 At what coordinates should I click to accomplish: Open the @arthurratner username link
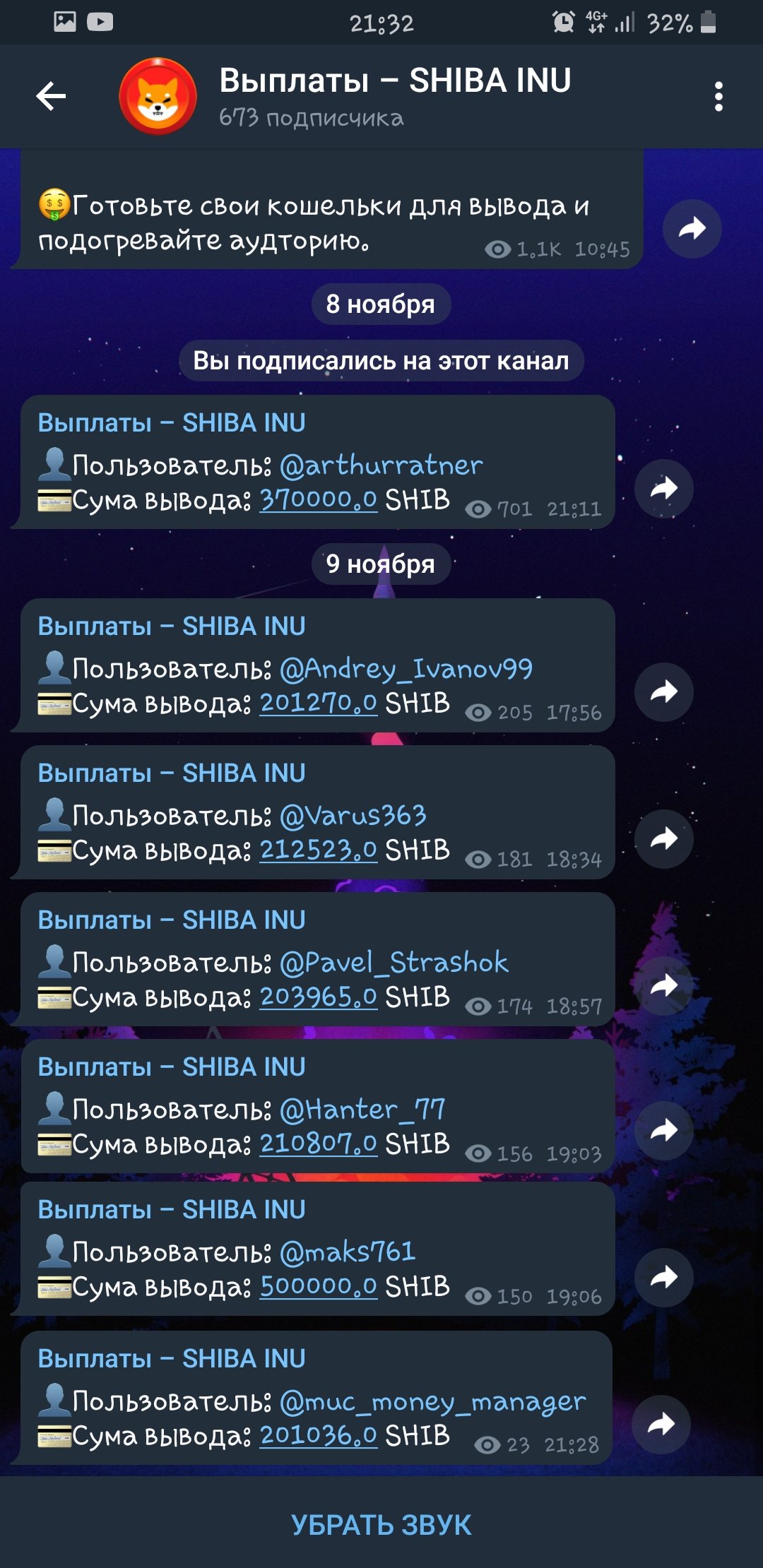381,465
